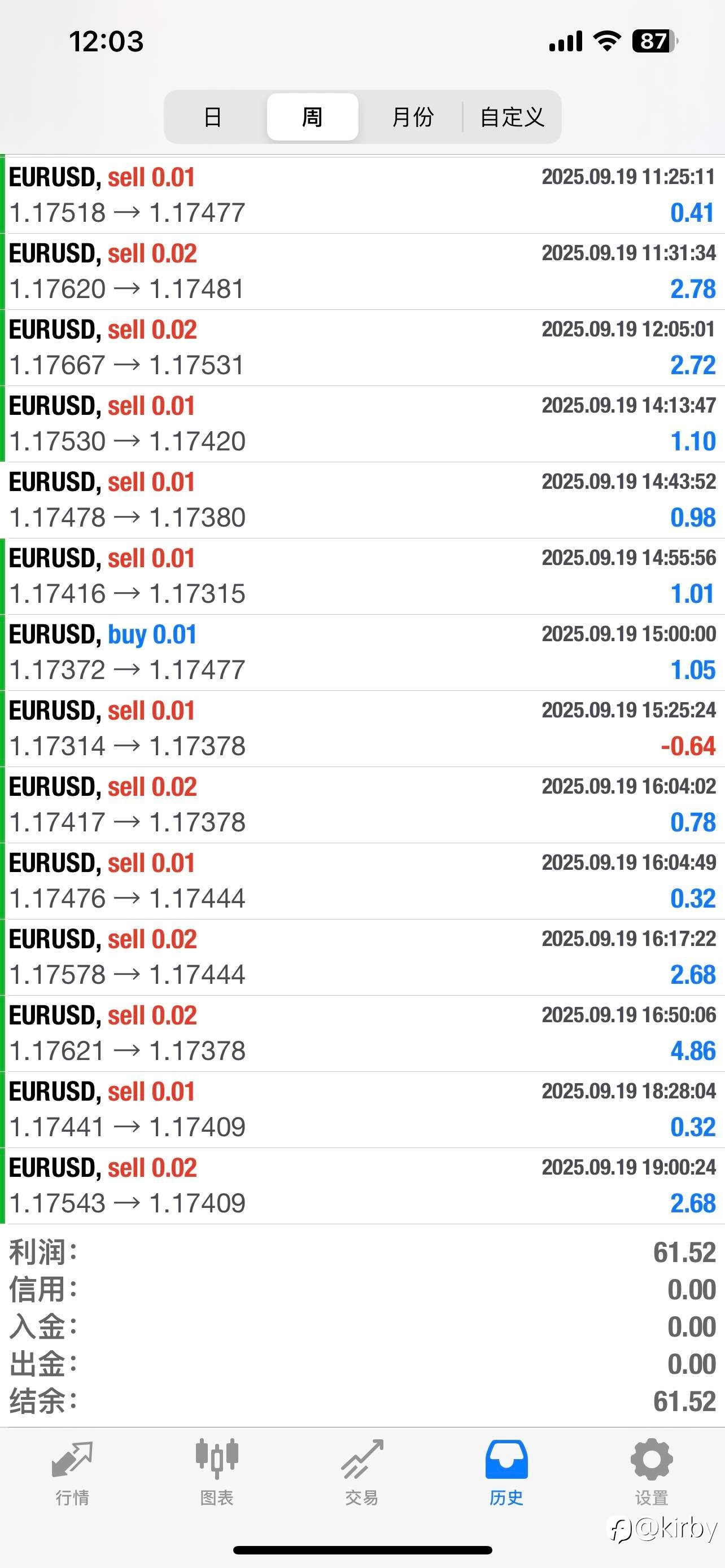
Task: Select the 周 period filter
Action: pos(312,117)
